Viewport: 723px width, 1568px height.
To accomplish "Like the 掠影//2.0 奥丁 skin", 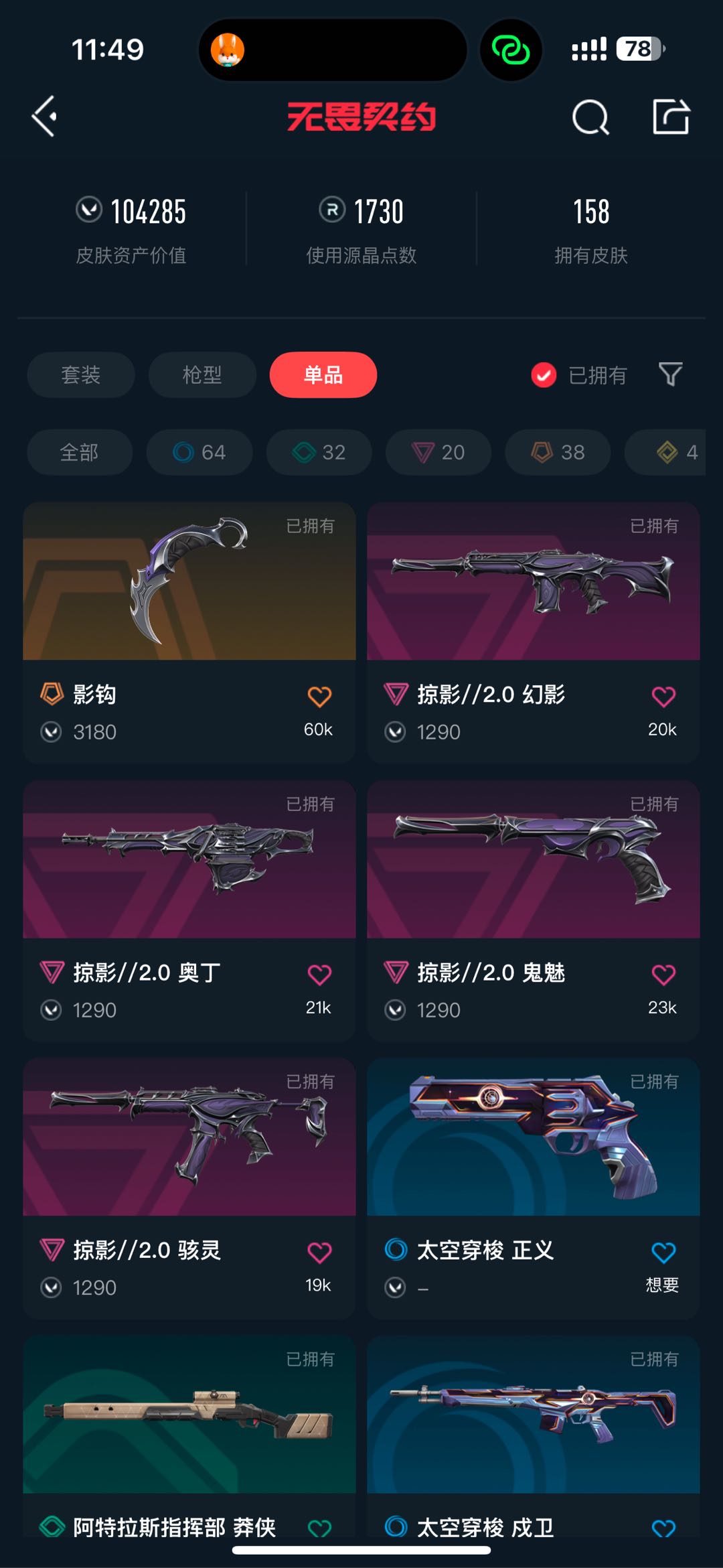I will pyautogui.click(x=319, y=975).
